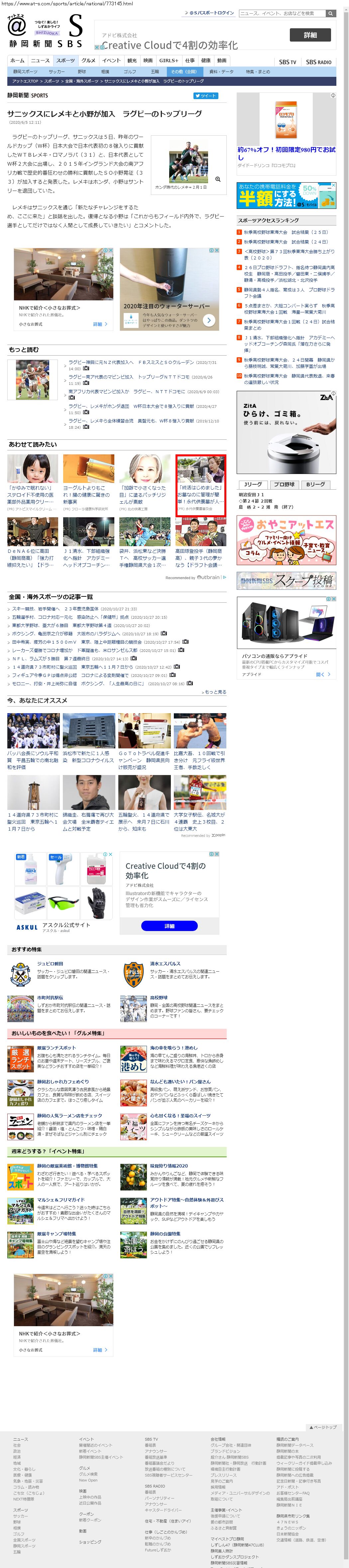The height and width of the screenshot is (1568, 349).
Task: Tap もっと見る under the sports article list
Action: (x=214, y=692)
